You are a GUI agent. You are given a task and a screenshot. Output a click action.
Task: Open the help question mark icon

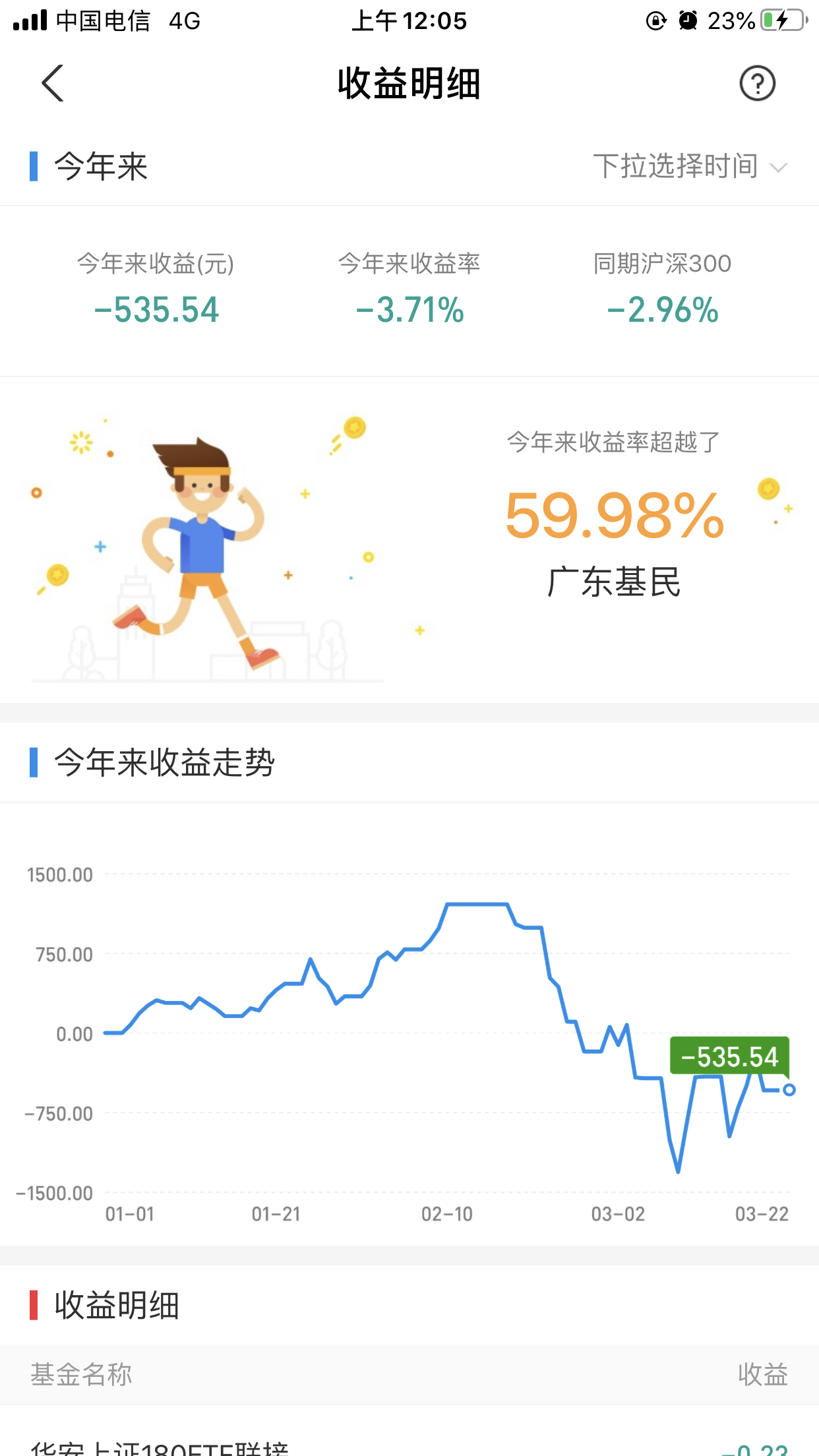757,84
